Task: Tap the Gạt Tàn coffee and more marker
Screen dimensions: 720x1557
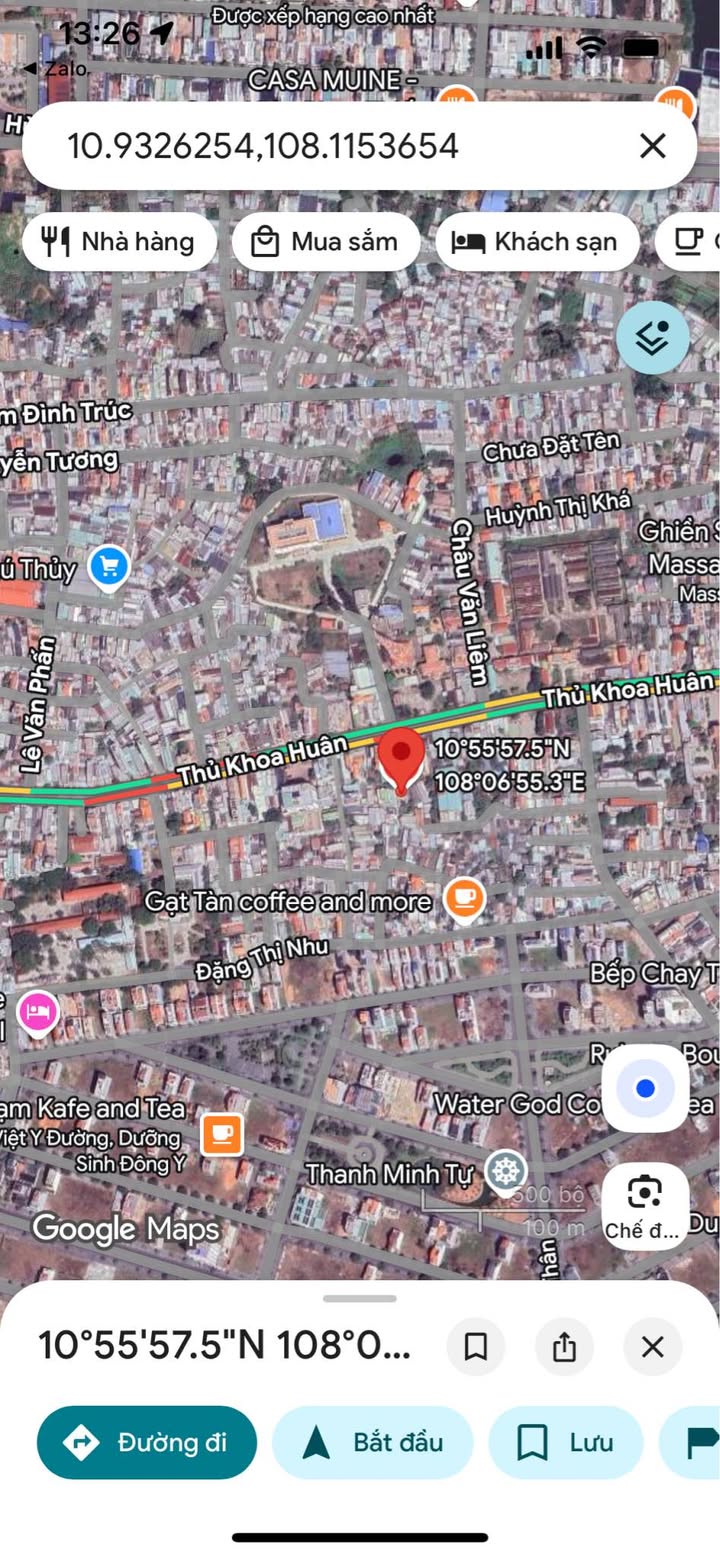Action: [463, 897]
